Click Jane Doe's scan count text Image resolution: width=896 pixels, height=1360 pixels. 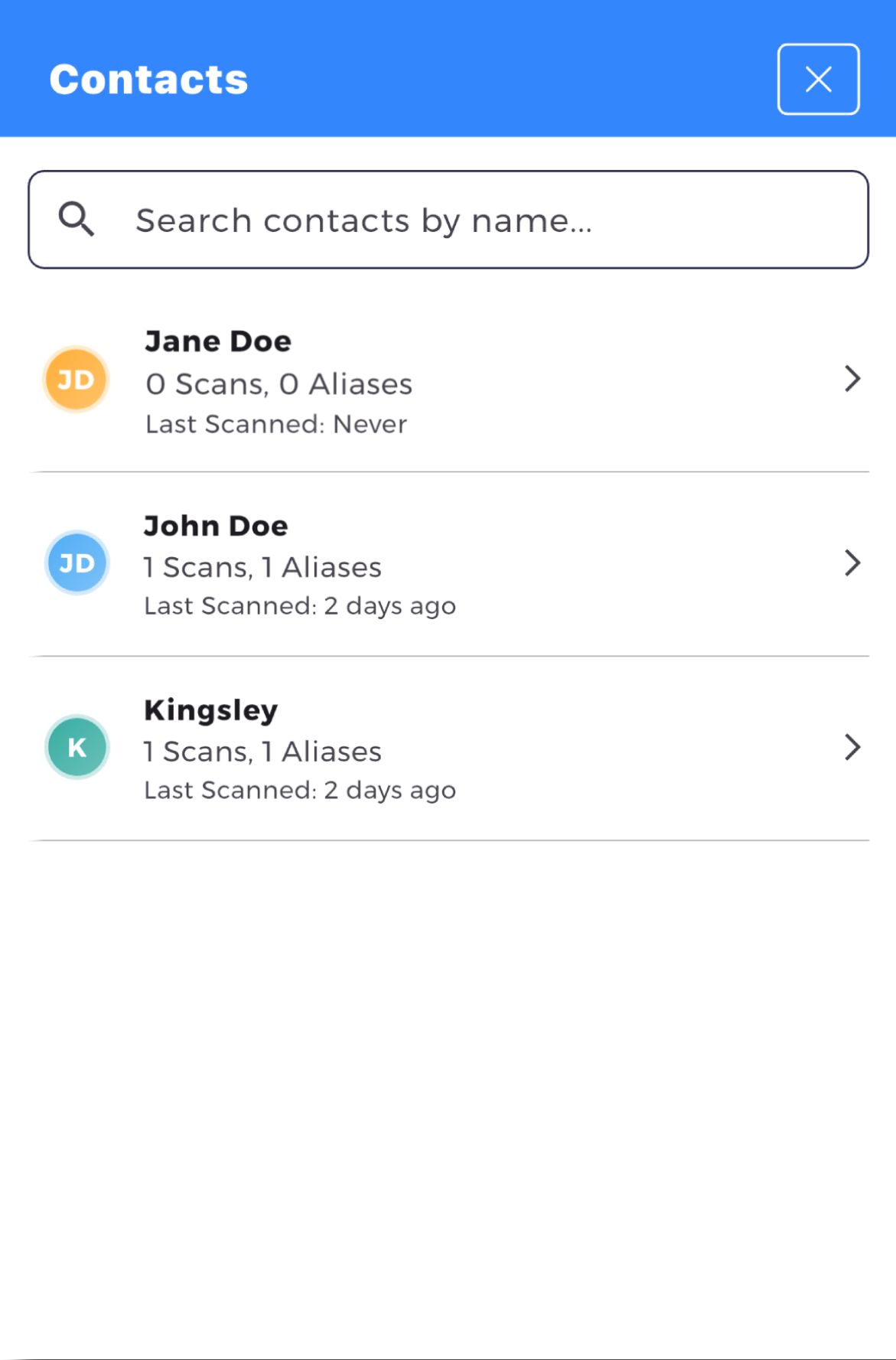click(278, 383)
